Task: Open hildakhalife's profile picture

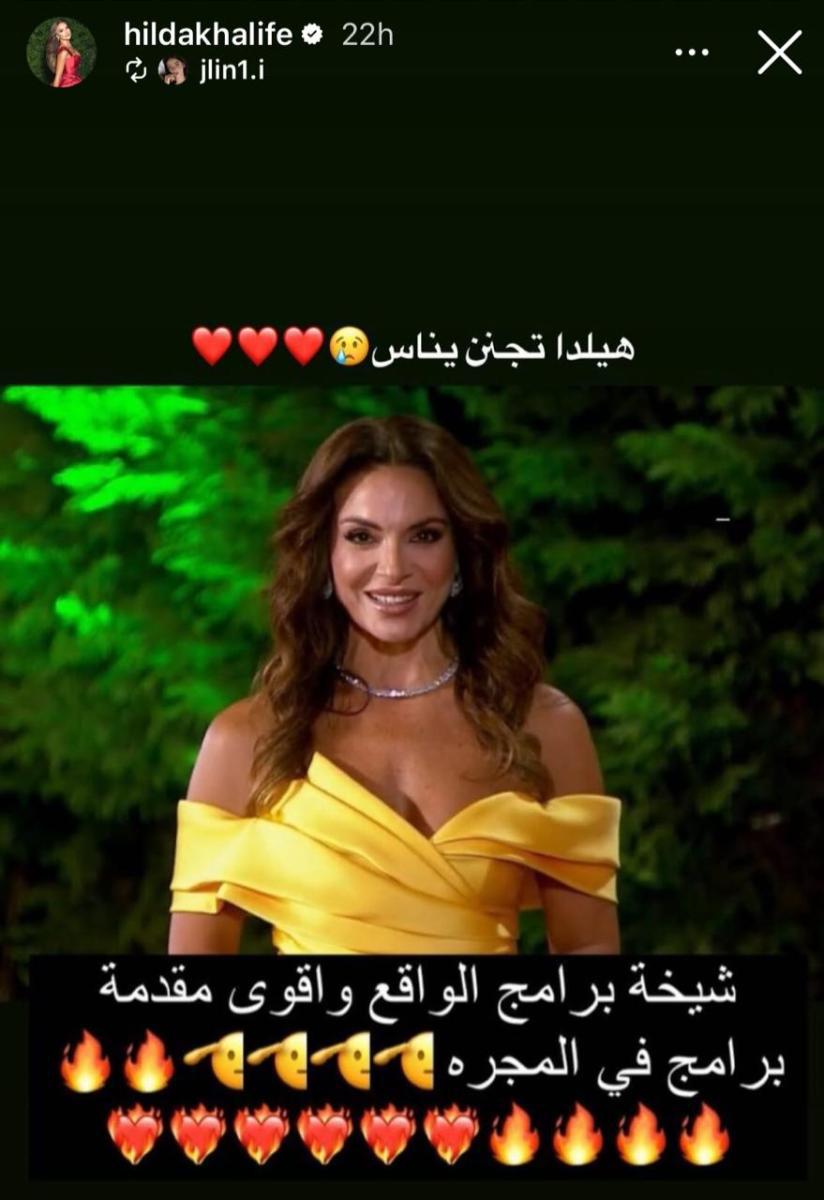Action: tap(61, 52)
